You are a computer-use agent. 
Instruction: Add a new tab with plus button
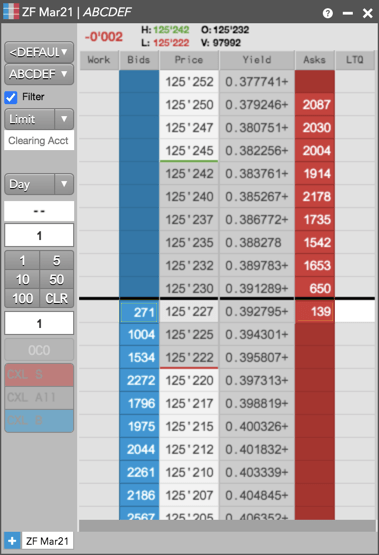12,541
